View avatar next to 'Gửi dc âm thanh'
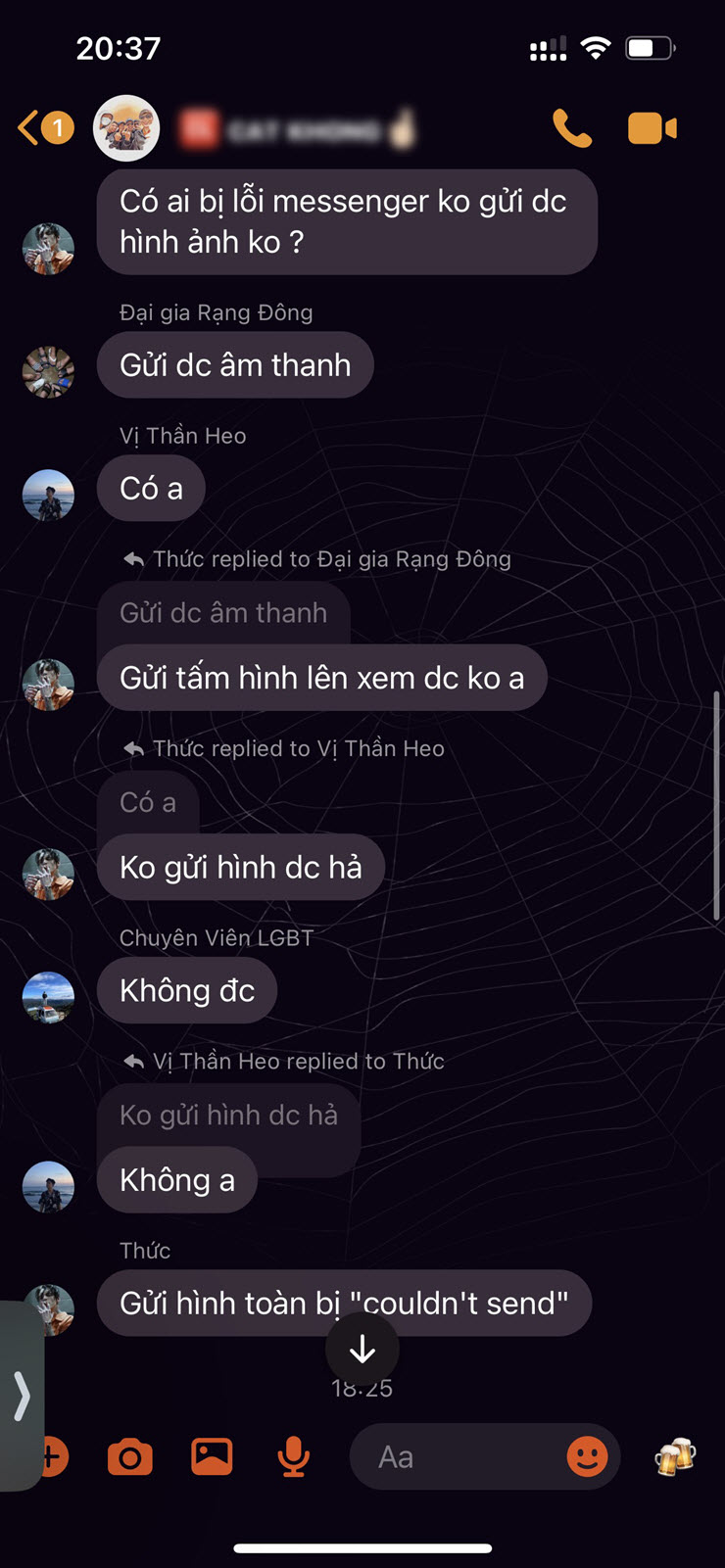The image size is (725, 1568). pos(48,371)
